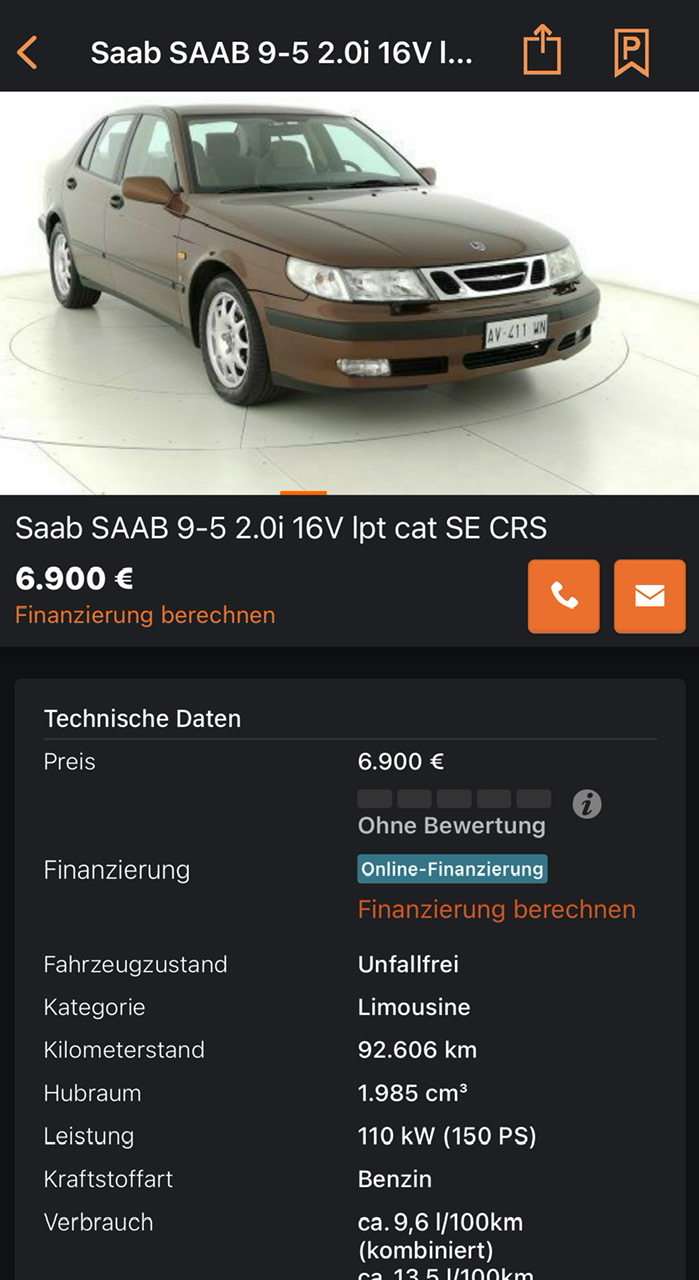Show price rating info icon
The width and height of the screenshot is (699, 1280).
(x=587, y=803)
